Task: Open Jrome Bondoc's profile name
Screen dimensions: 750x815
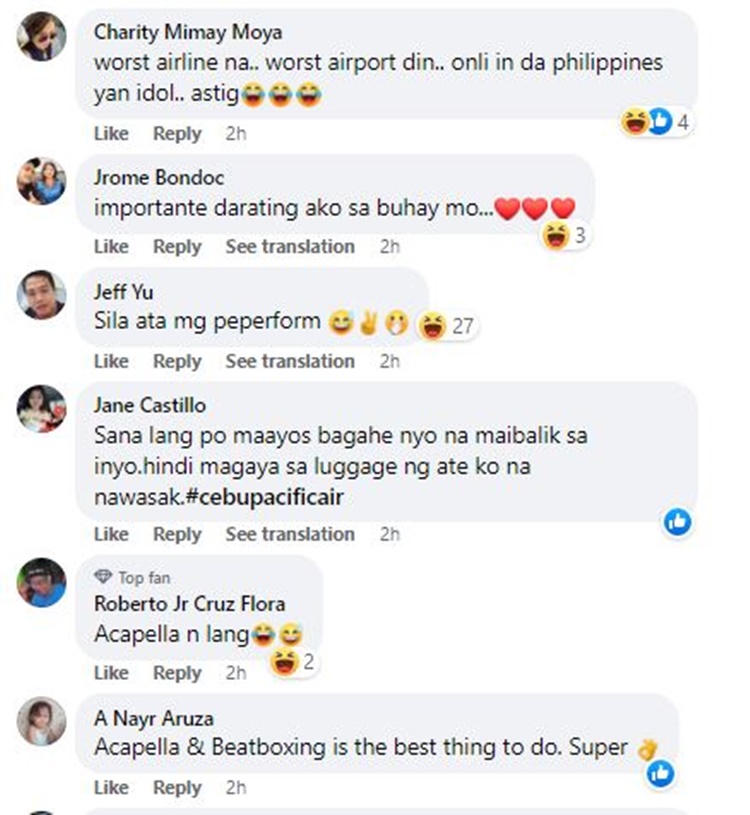Action: point(159,178)
